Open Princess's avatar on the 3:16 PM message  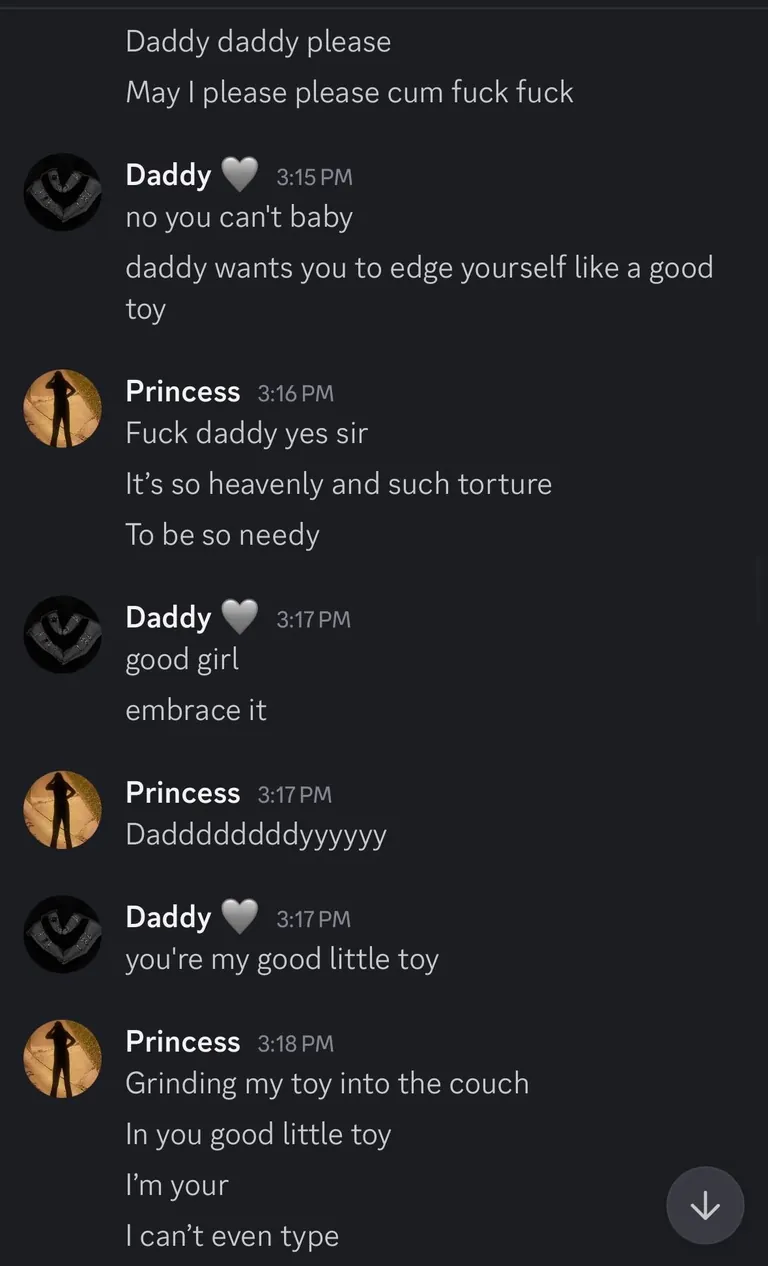(63, 408)
